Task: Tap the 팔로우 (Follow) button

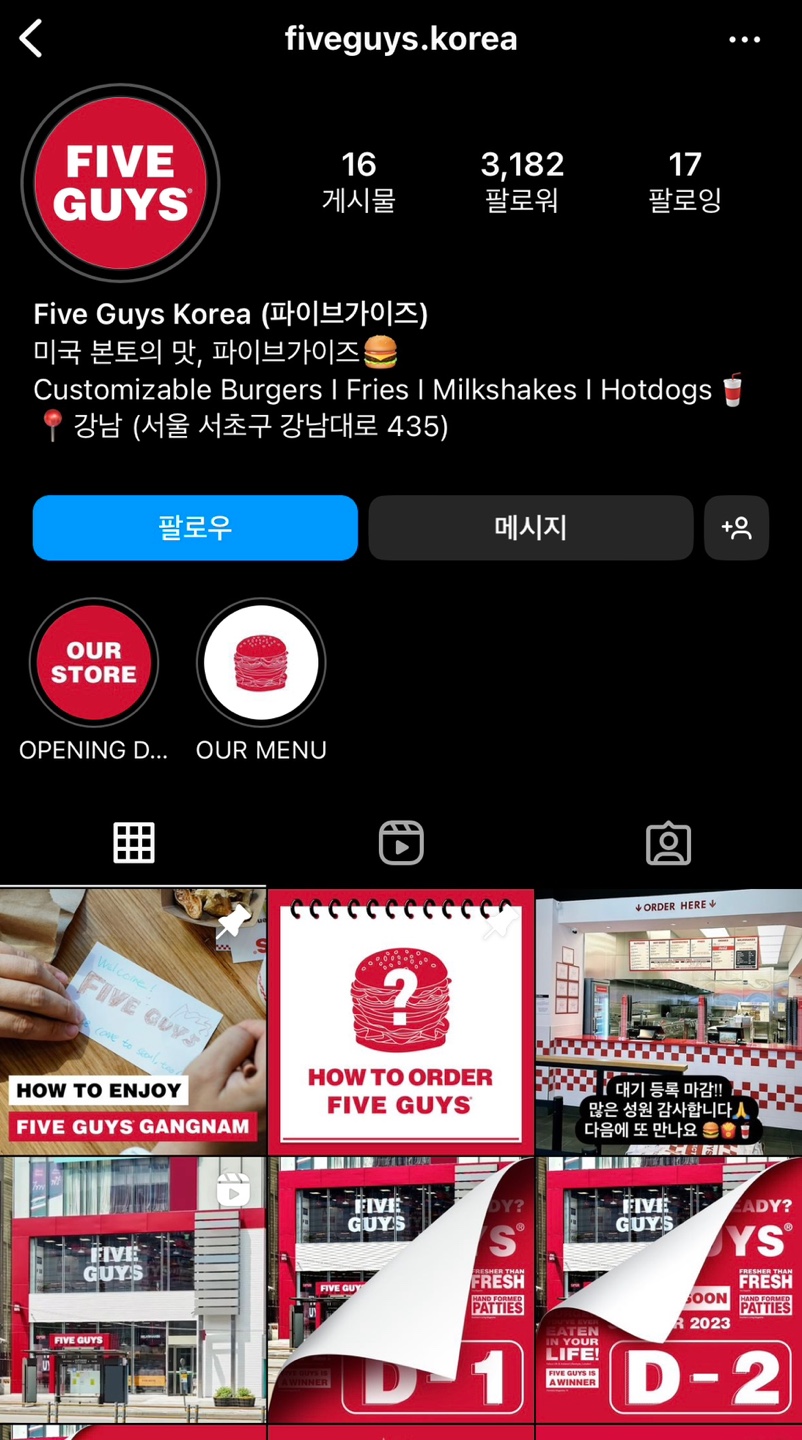Action: (195, 528)
